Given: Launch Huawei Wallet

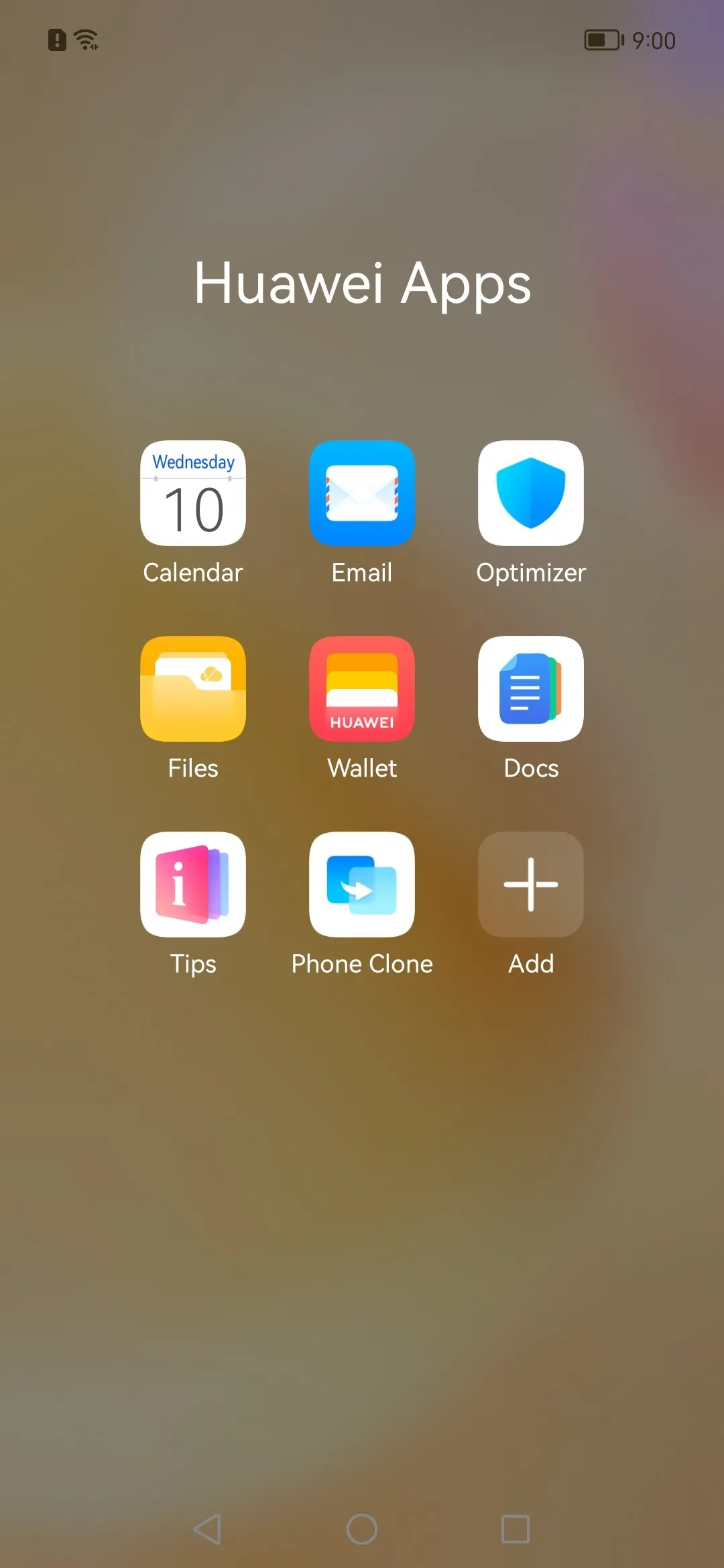Looking at the screenshot, I should [362, 689].
